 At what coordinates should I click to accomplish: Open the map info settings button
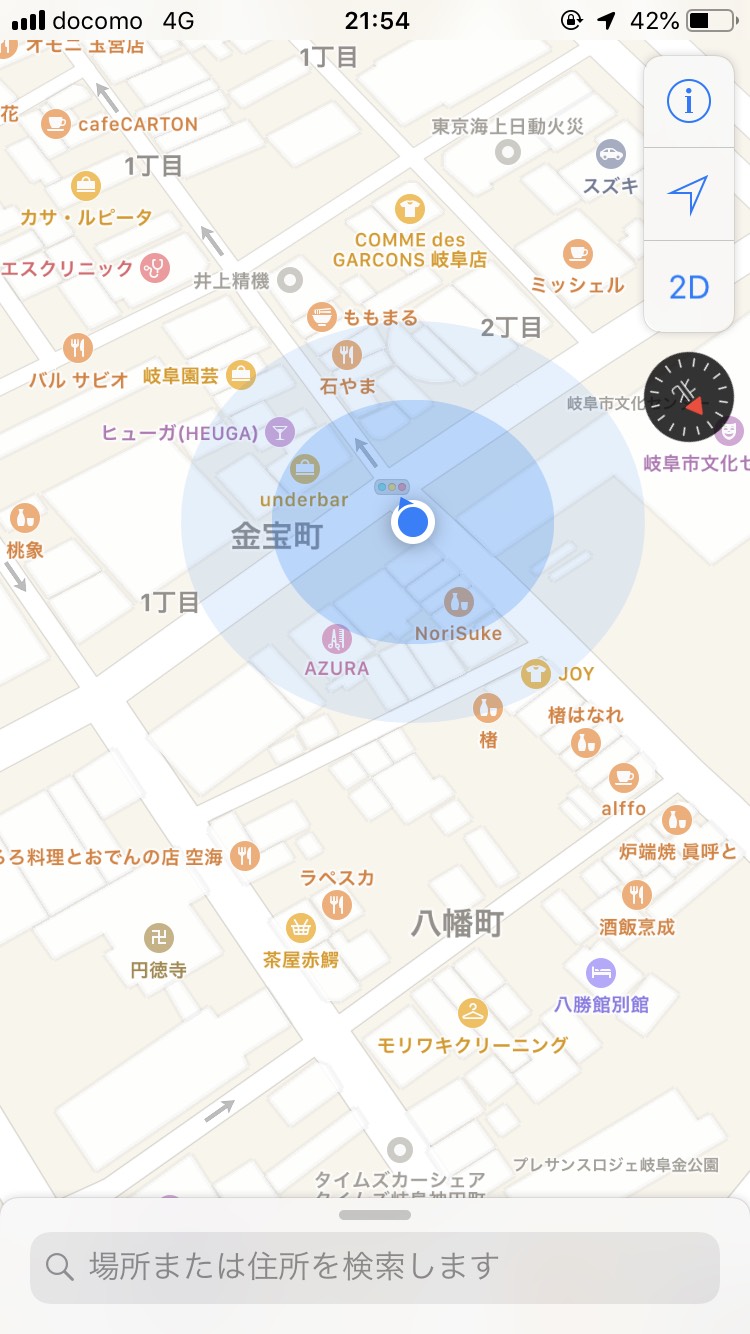pos(688,101)
